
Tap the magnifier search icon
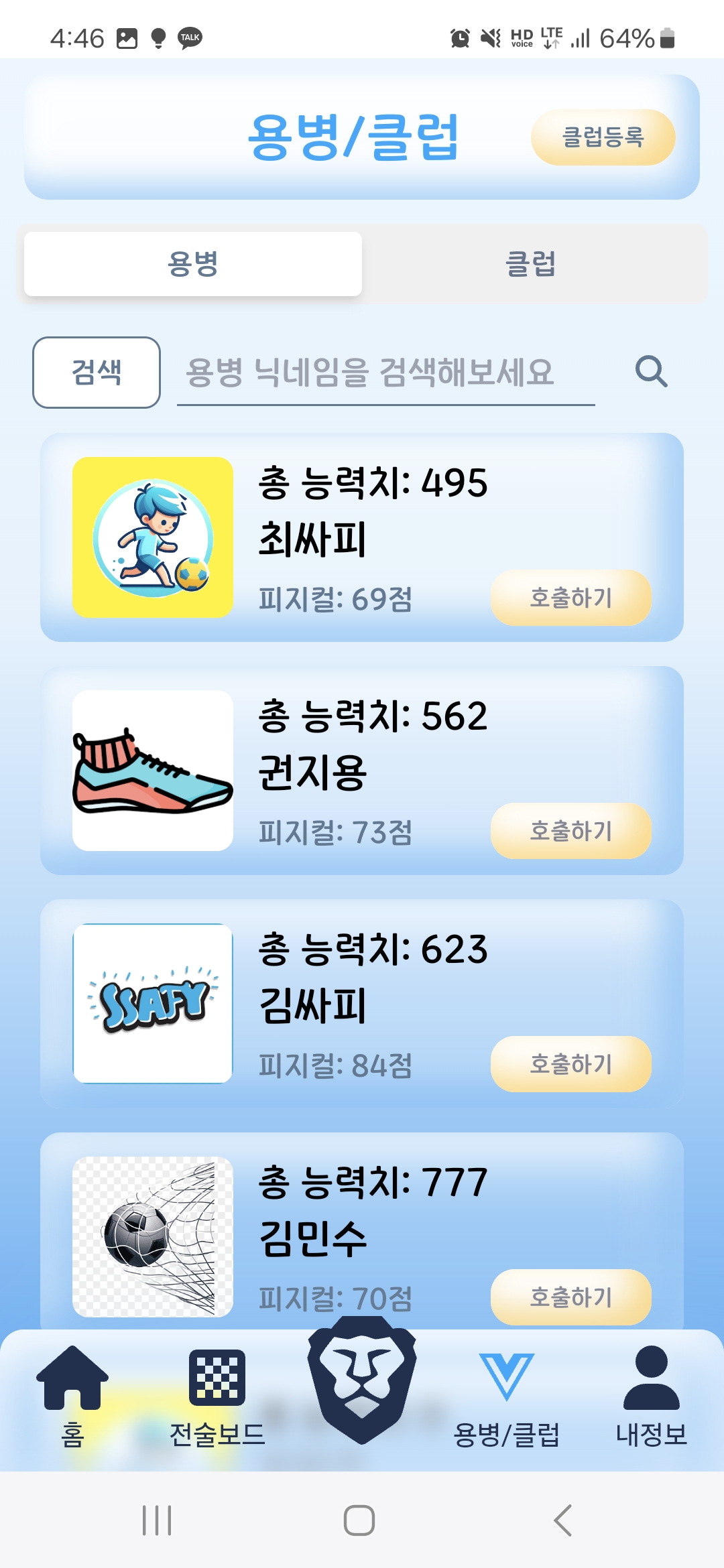point(651,372)
